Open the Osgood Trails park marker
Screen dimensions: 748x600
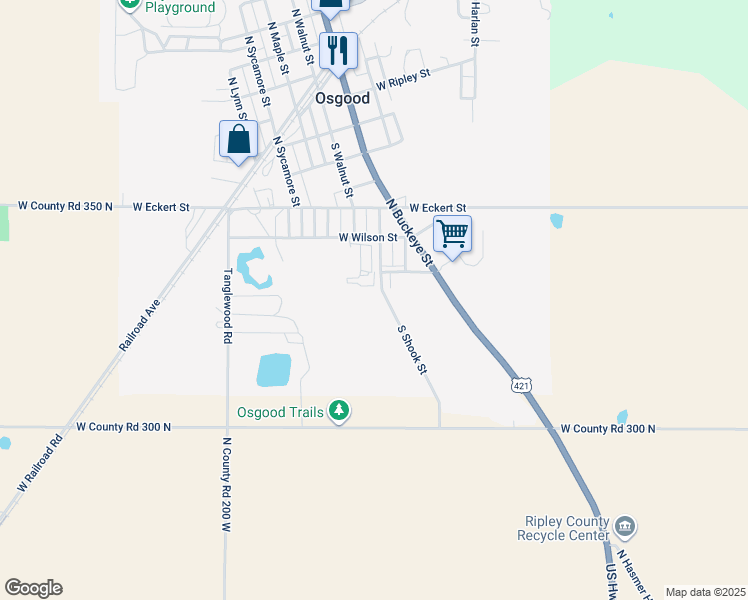(x=339, y=411)
